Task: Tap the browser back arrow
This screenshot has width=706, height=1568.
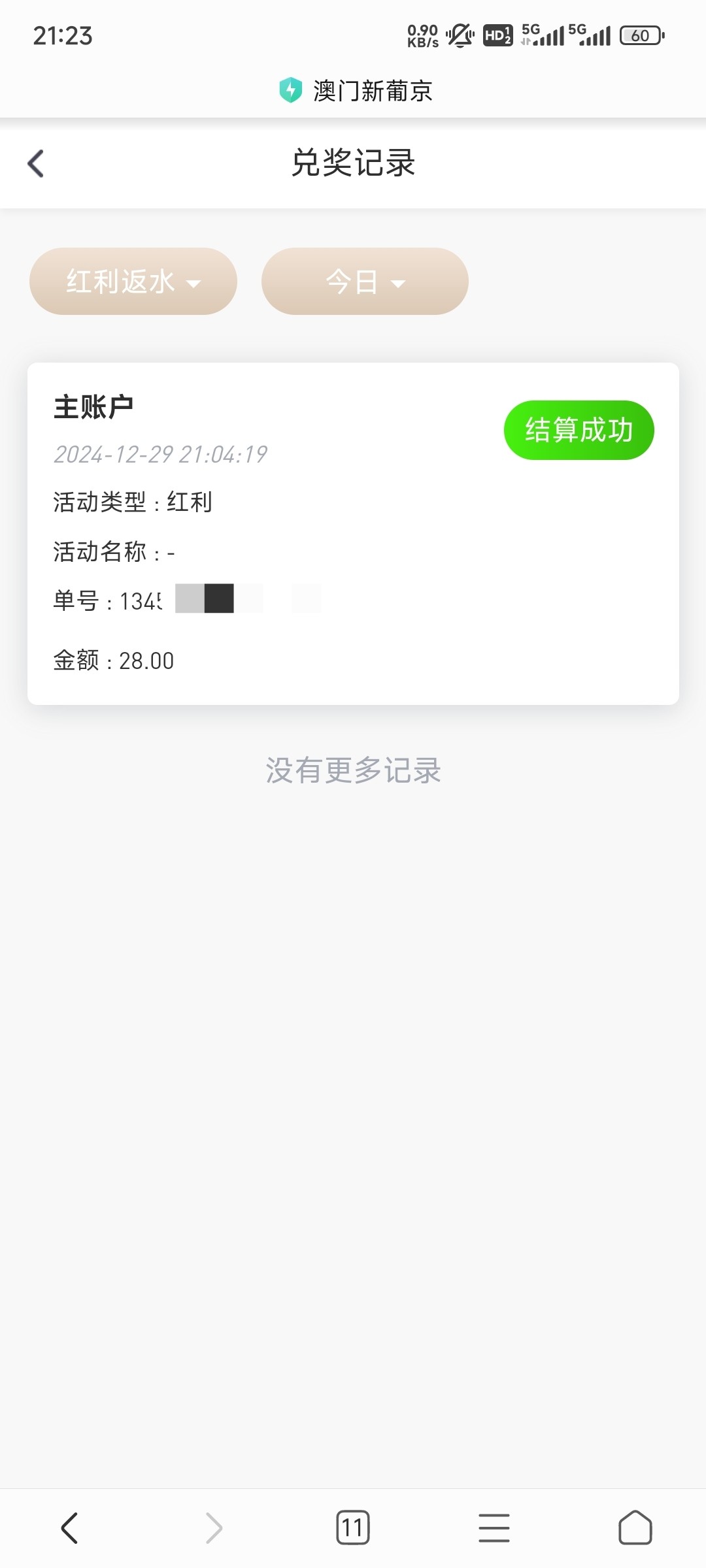Action: click(69, 1528)
